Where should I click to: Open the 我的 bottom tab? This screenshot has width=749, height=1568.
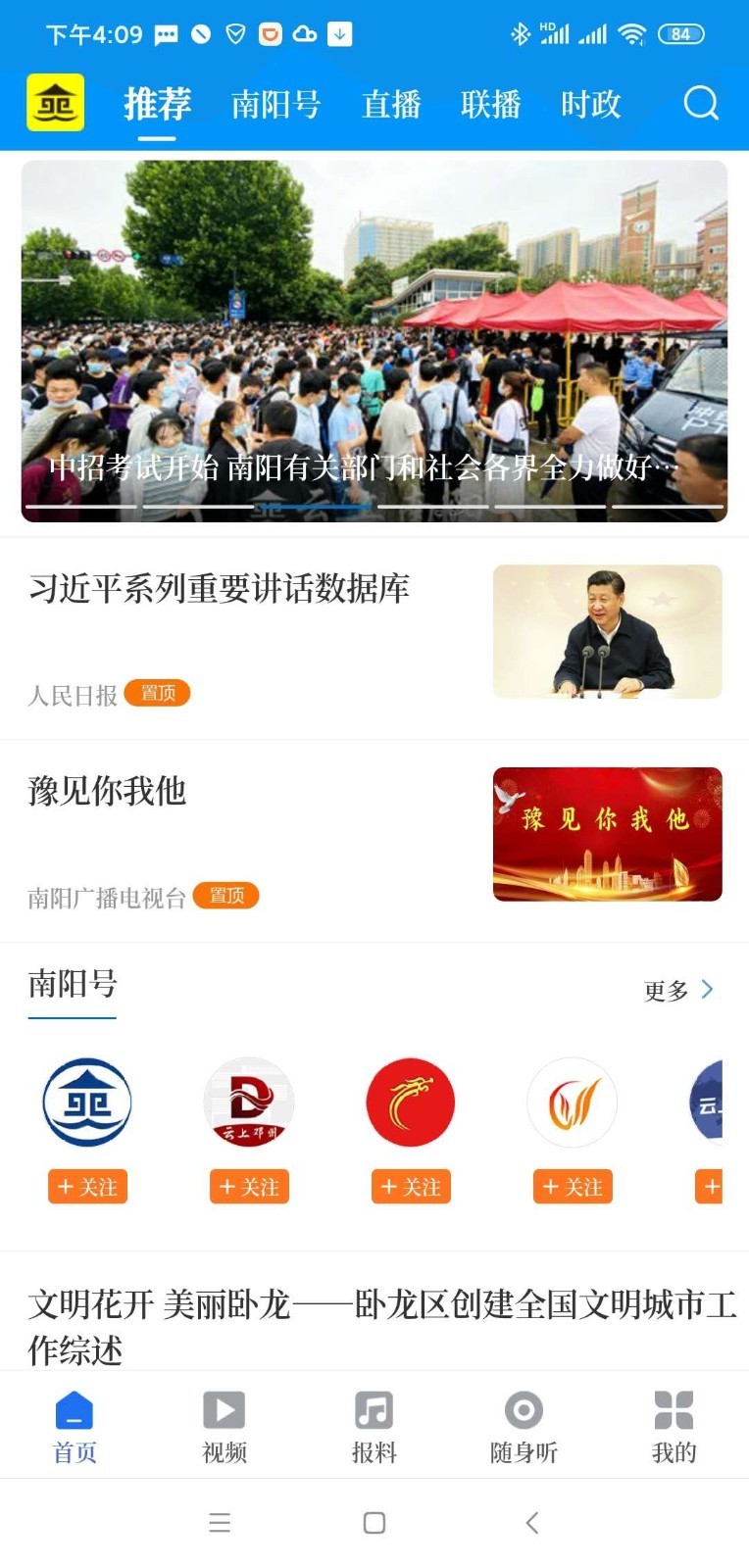(674, 1426)
